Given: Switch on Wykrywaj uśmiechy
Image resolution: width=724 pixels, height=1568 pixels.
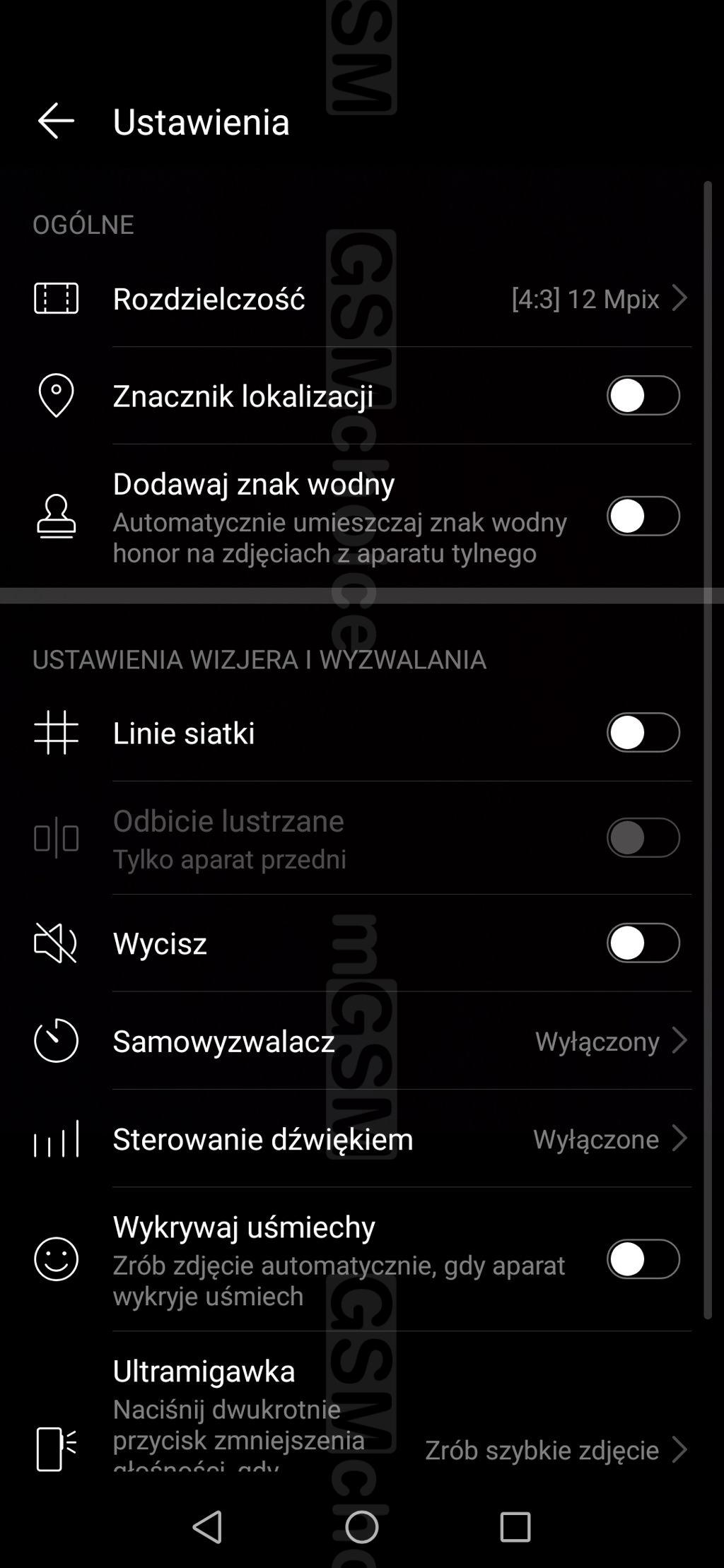Looking at the screenshot, I should point(643,1259).
